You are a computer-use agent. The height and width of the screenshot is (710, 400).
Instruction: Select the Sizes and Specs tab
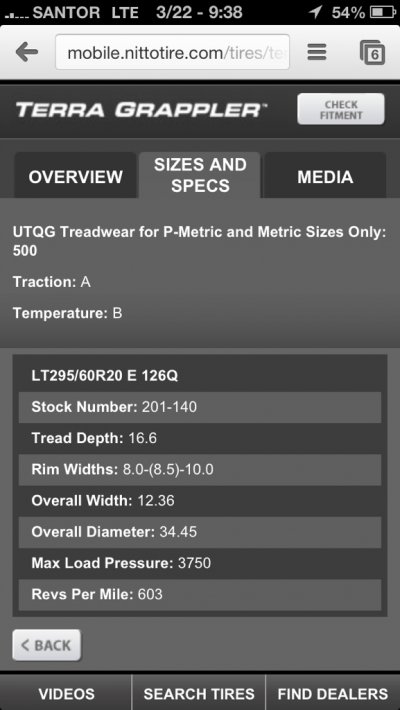[x=200, y=175]
